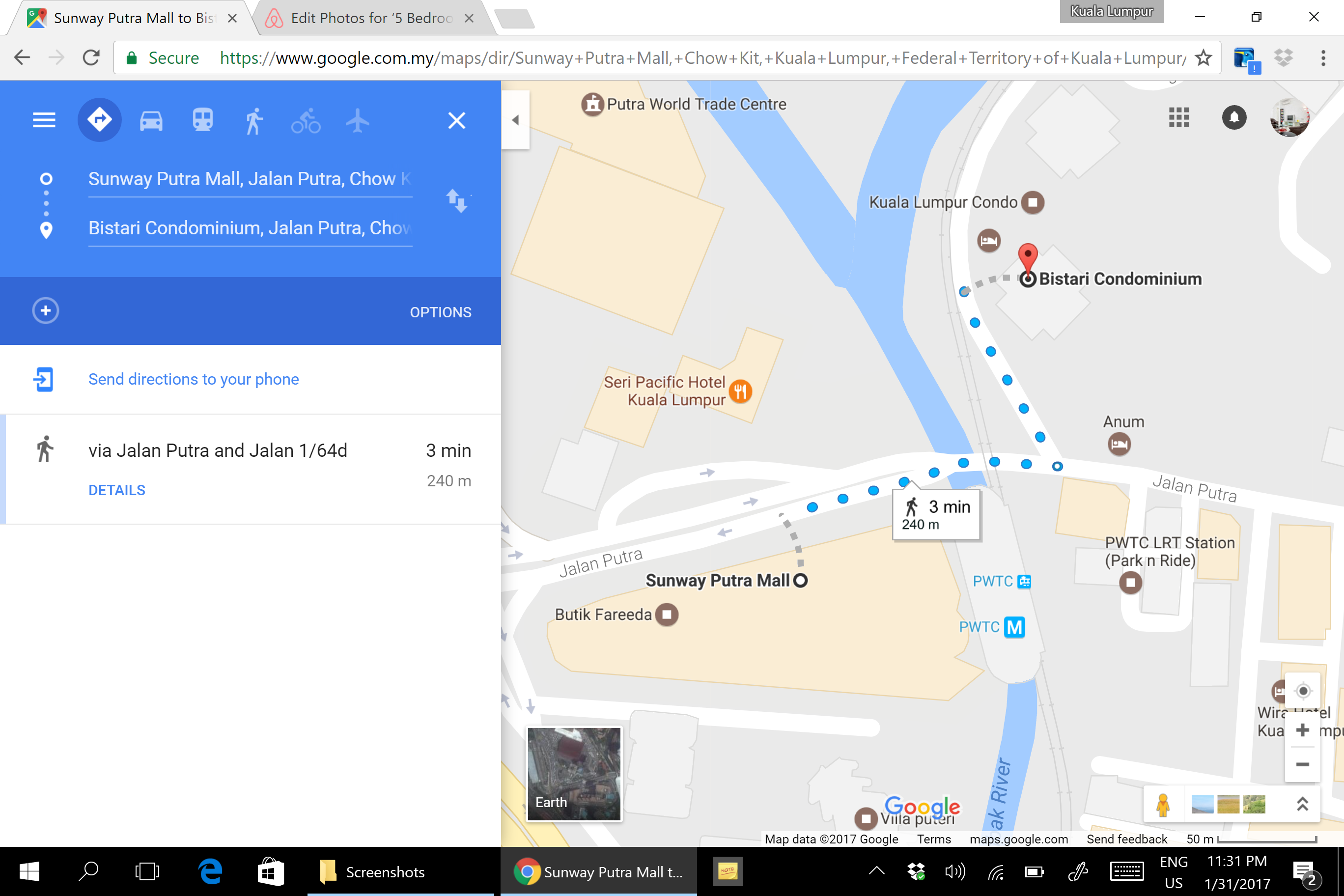Show my current location
The height and width of the screenshot is (896, 1344).
1302,692
